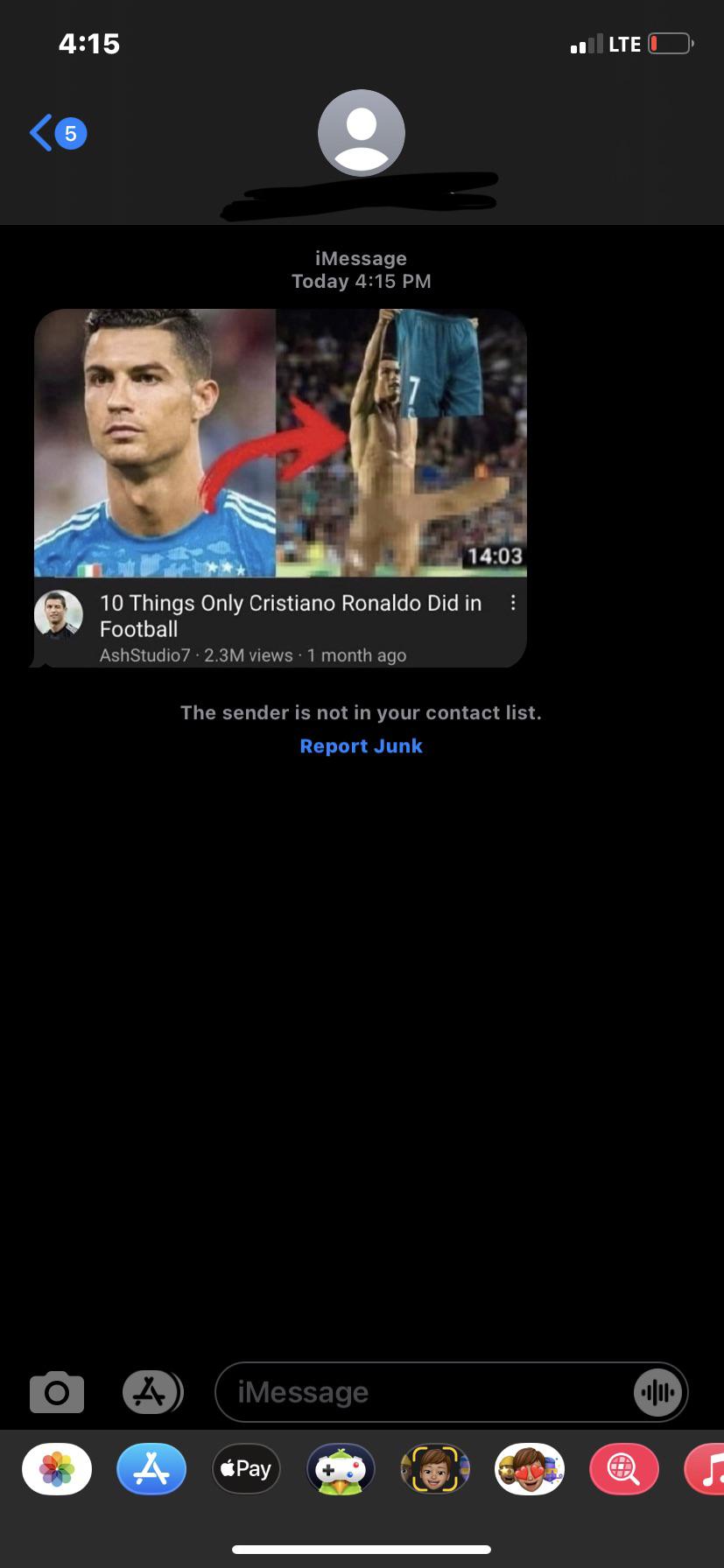Open the Photos iMessage app
This screenshot has width=724, height=1568.
click(x=57, y=1469)
